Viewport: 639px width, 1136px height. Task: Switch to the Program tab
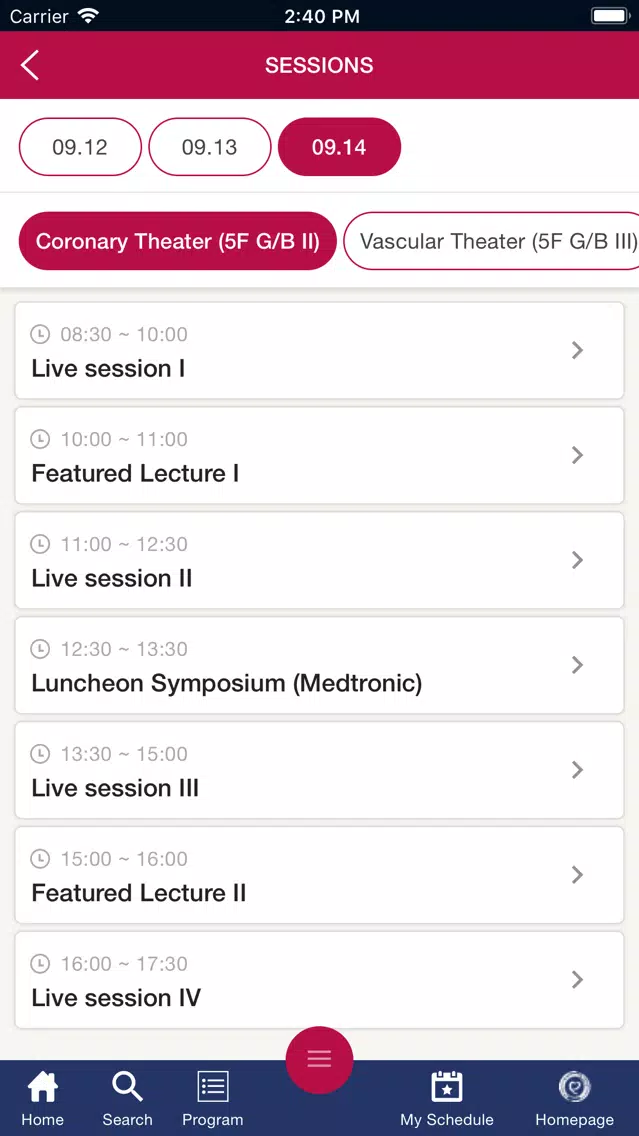coord(212,1098)
